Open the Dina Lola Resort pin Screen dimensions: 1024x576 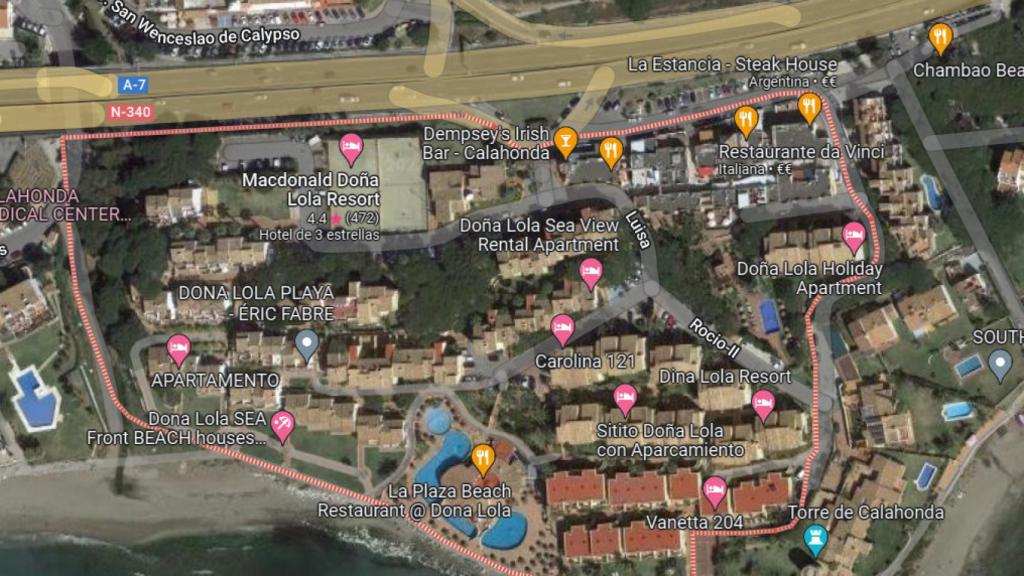coord(763,404)
